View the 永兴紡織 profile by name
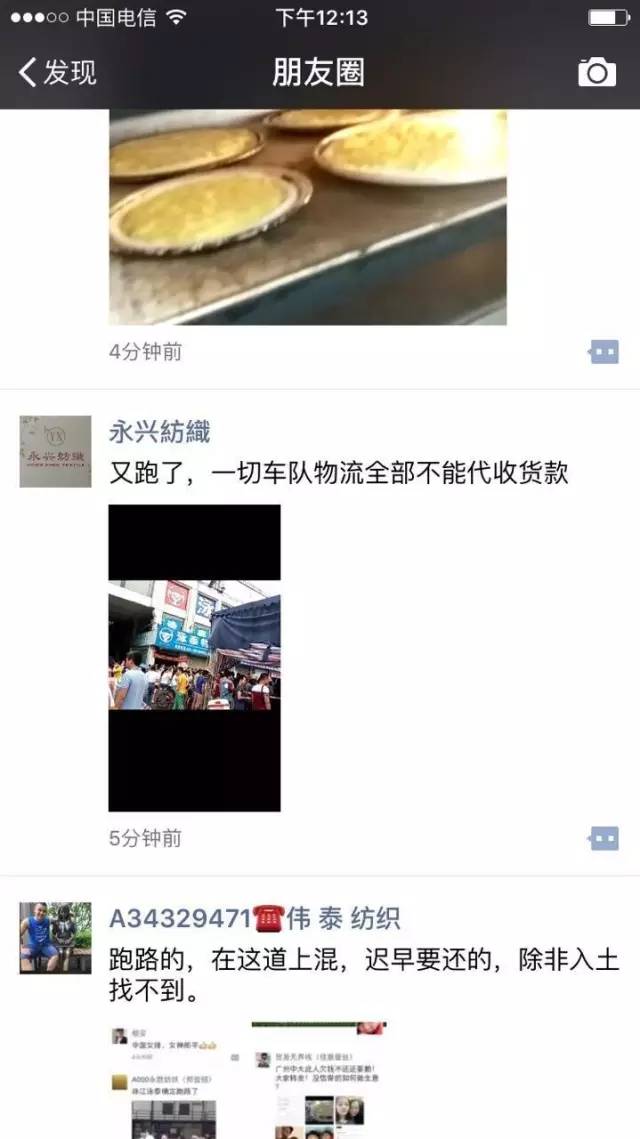The height and width of the screenshot is (1139, 640). point(159,432)
